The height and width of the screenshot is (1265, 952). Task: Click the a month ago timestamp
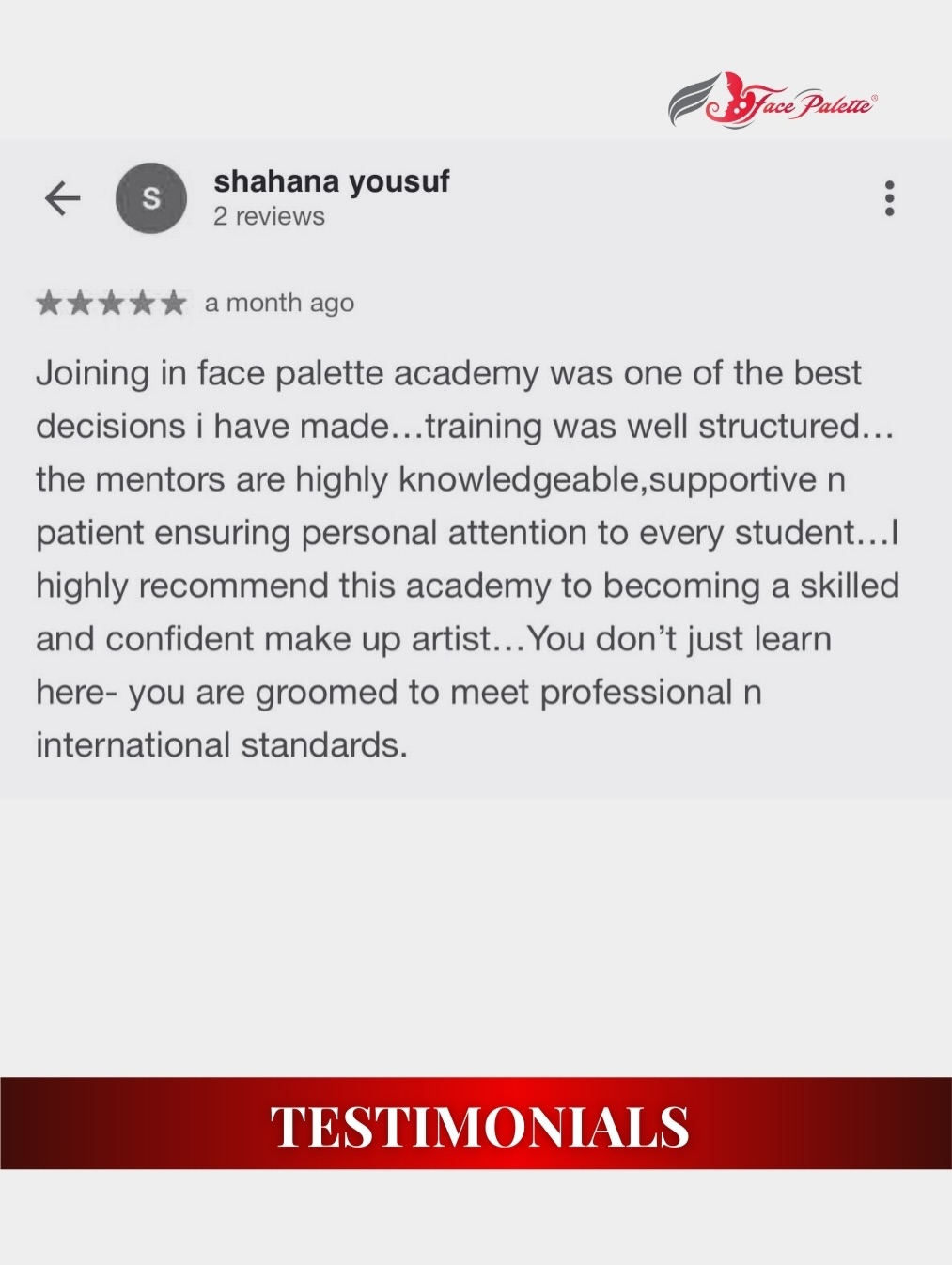point(279,303)
